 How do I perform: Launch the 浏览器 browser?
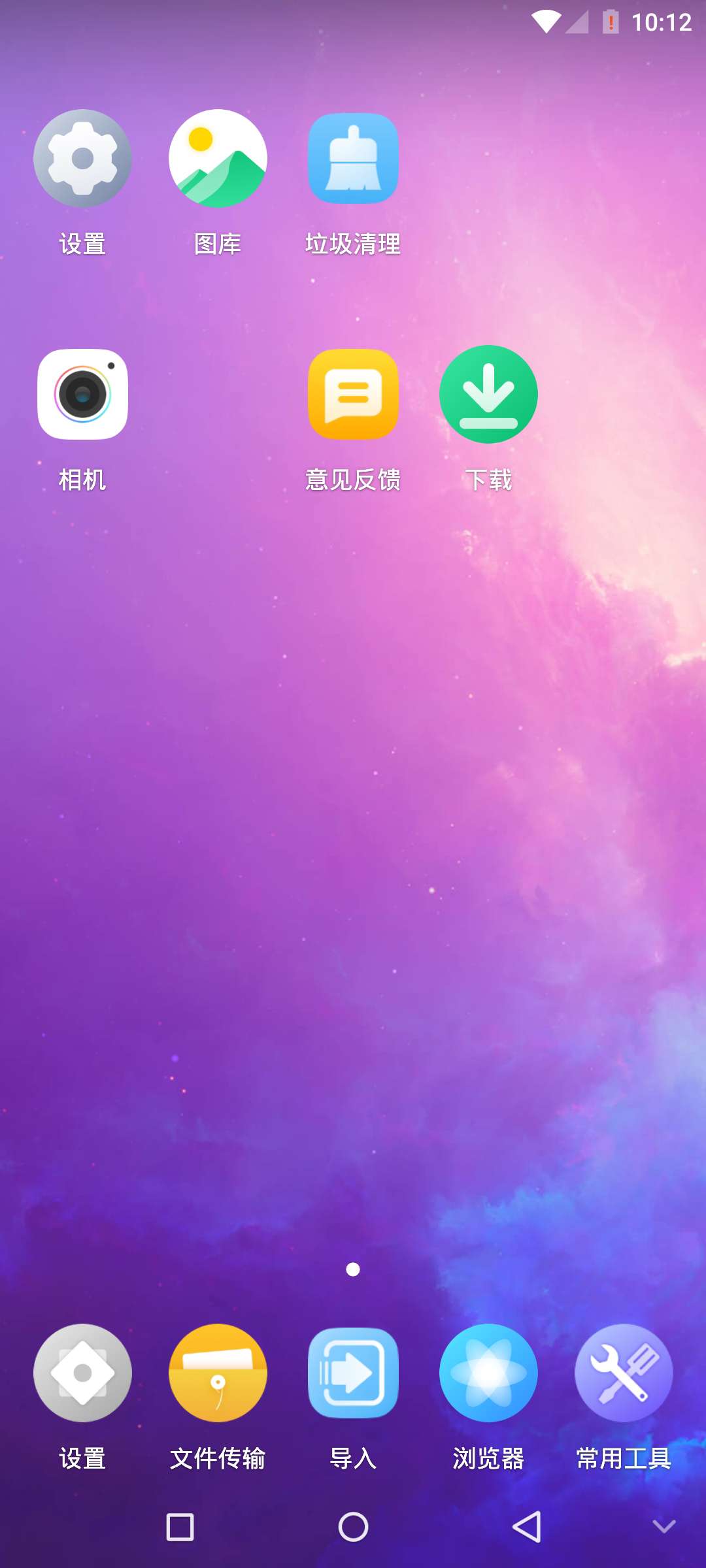coord(488,1373)
